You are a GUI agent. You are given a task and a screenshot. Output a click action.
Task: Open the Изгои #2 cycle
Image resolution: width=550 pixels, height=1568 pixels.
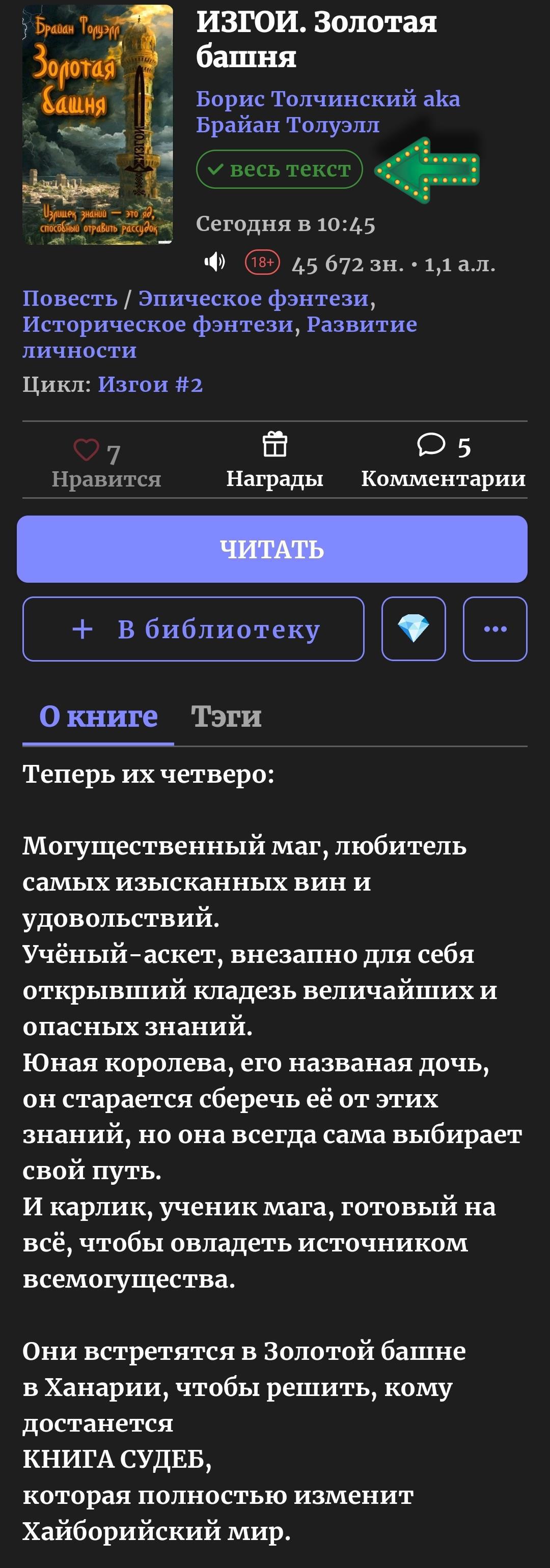click(x=150, y=384)
